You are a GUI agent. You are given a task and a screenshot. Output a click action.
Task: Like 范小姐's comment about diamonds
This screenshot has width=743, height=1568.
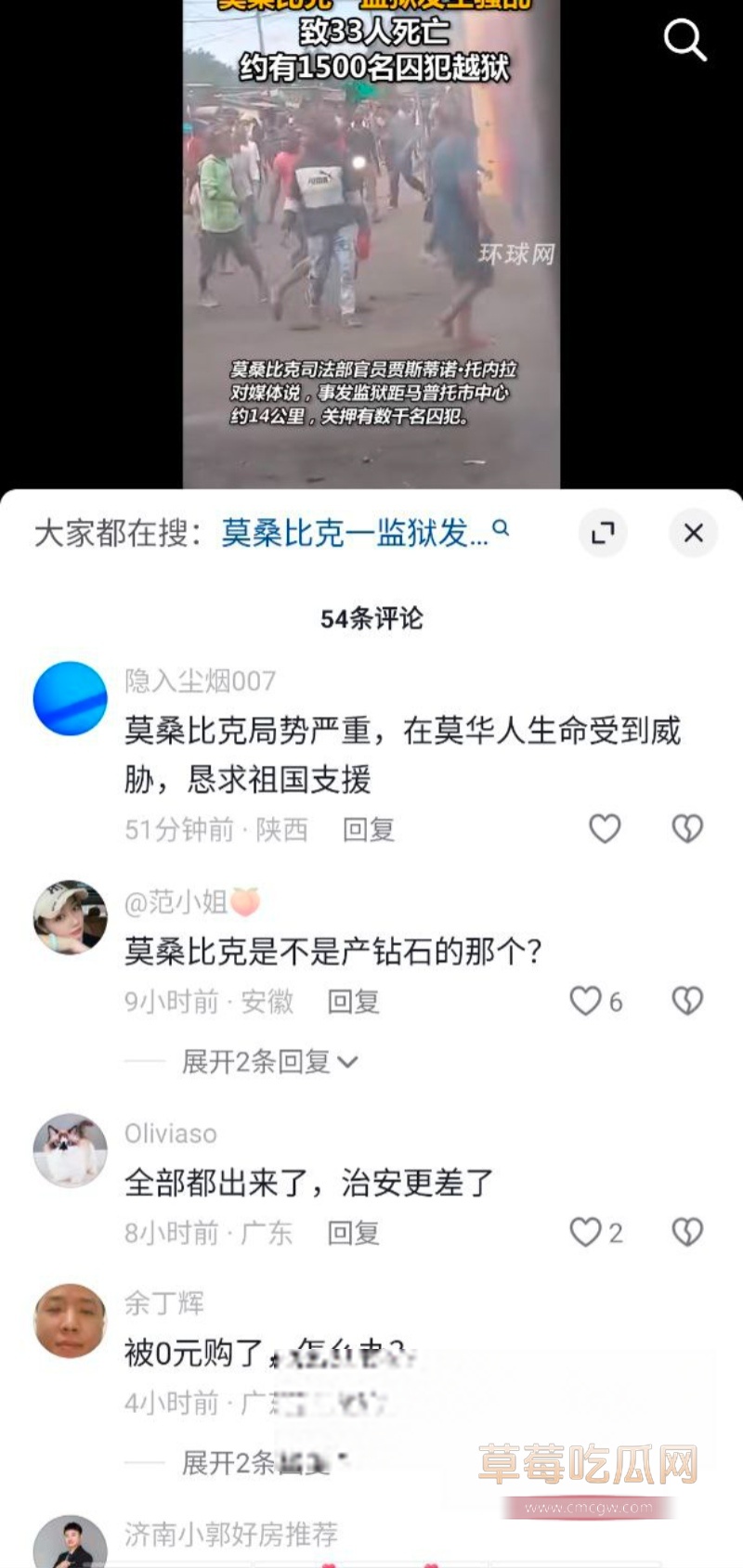click(586, 1001)
